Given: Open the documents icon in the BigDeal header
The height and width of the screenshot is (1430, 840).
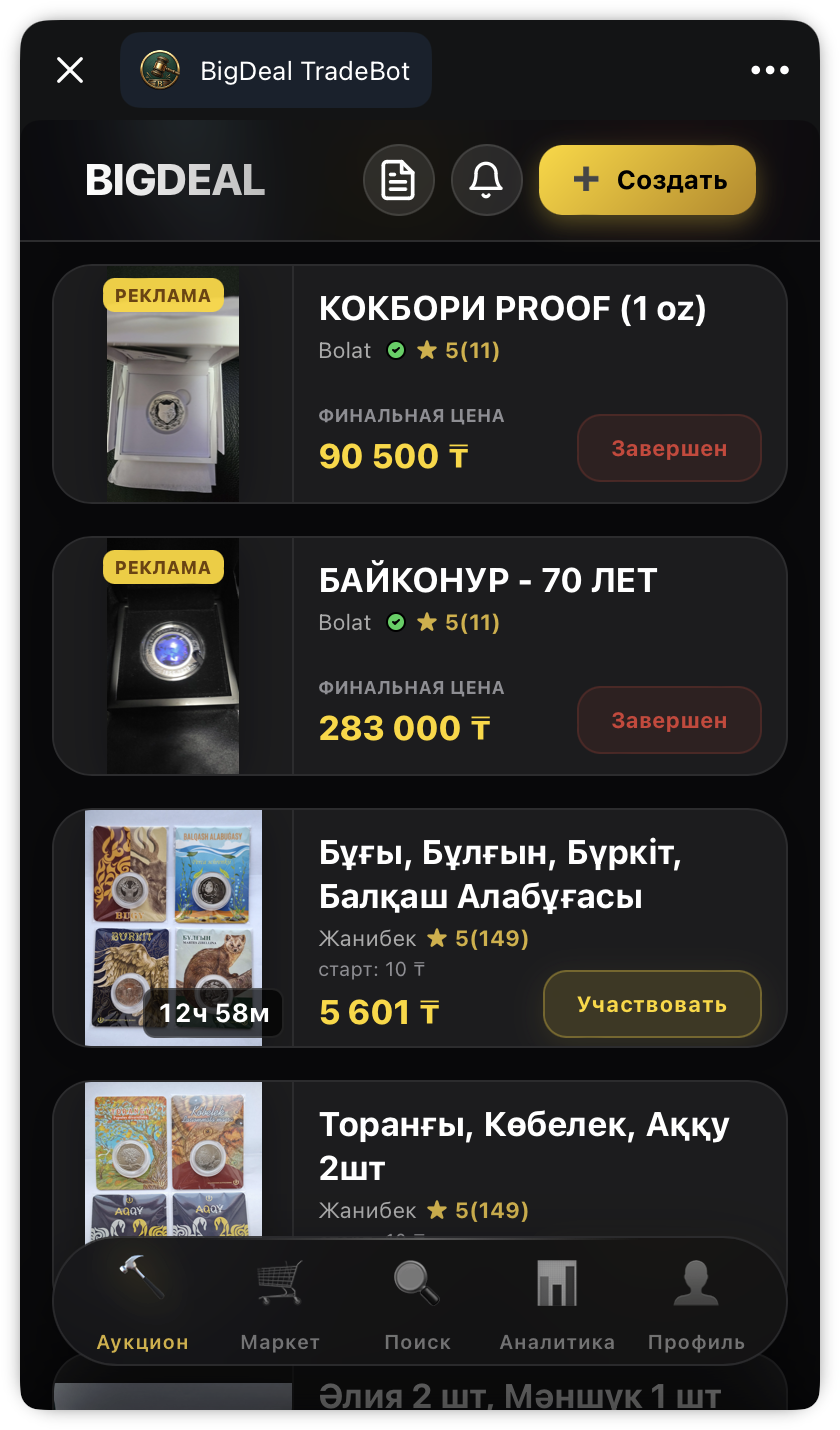Looking at the screenshot, I should (x=399, y=180).
